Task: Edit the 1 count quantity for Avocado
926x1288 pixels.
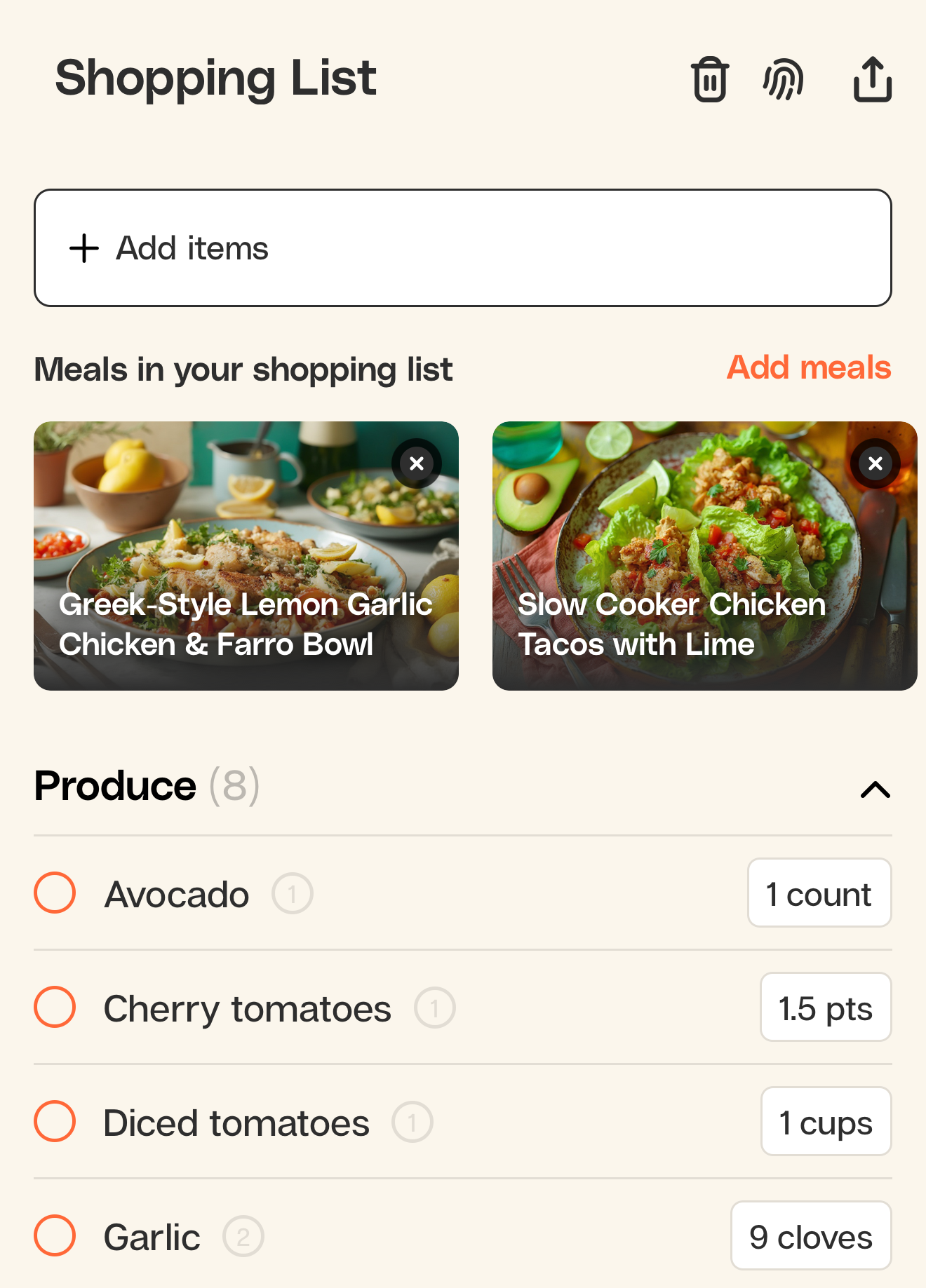Action: 819,893
